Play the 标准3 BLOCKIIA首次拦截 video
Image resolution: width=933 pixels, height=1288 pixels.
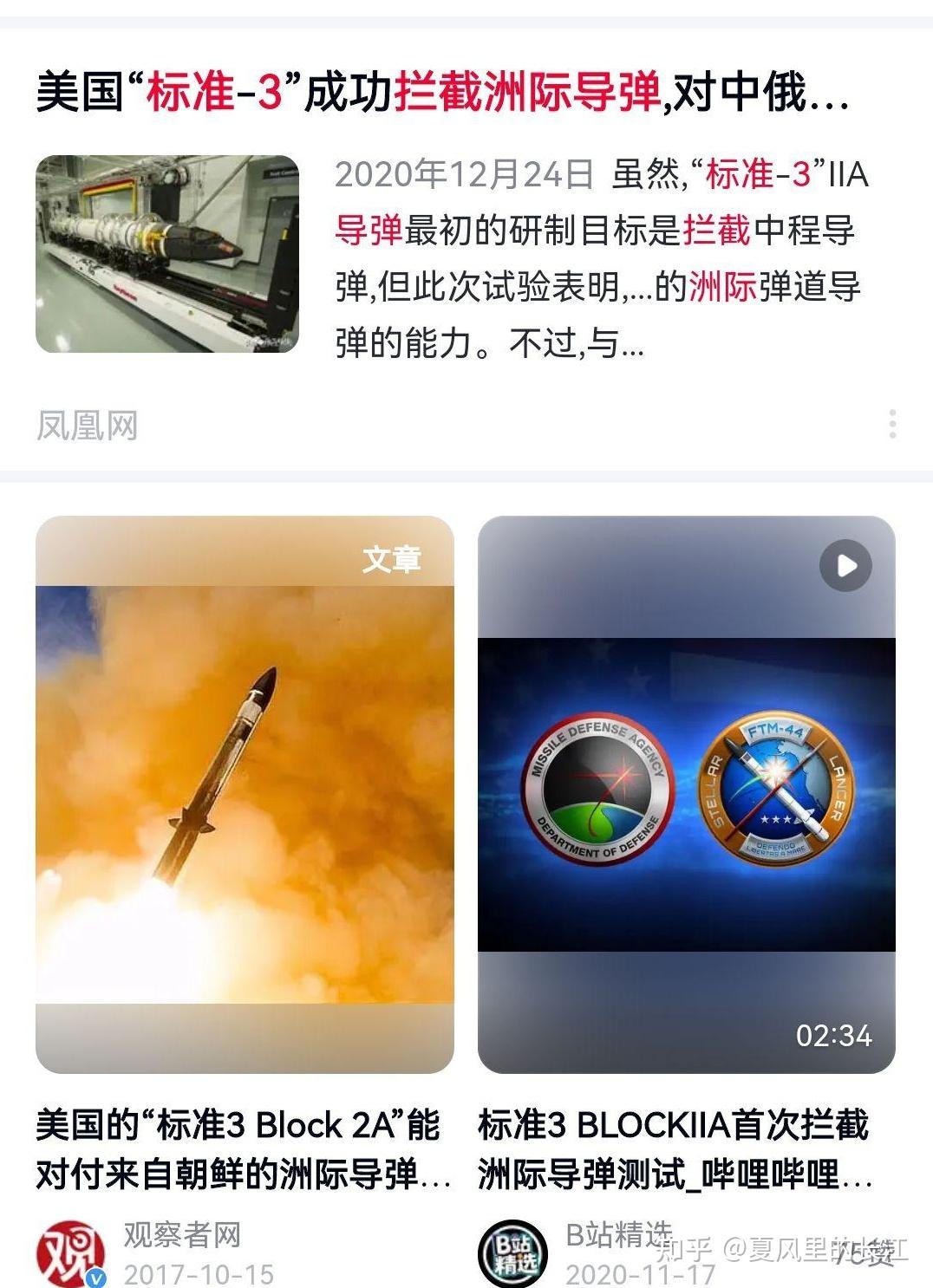[845, 566]
